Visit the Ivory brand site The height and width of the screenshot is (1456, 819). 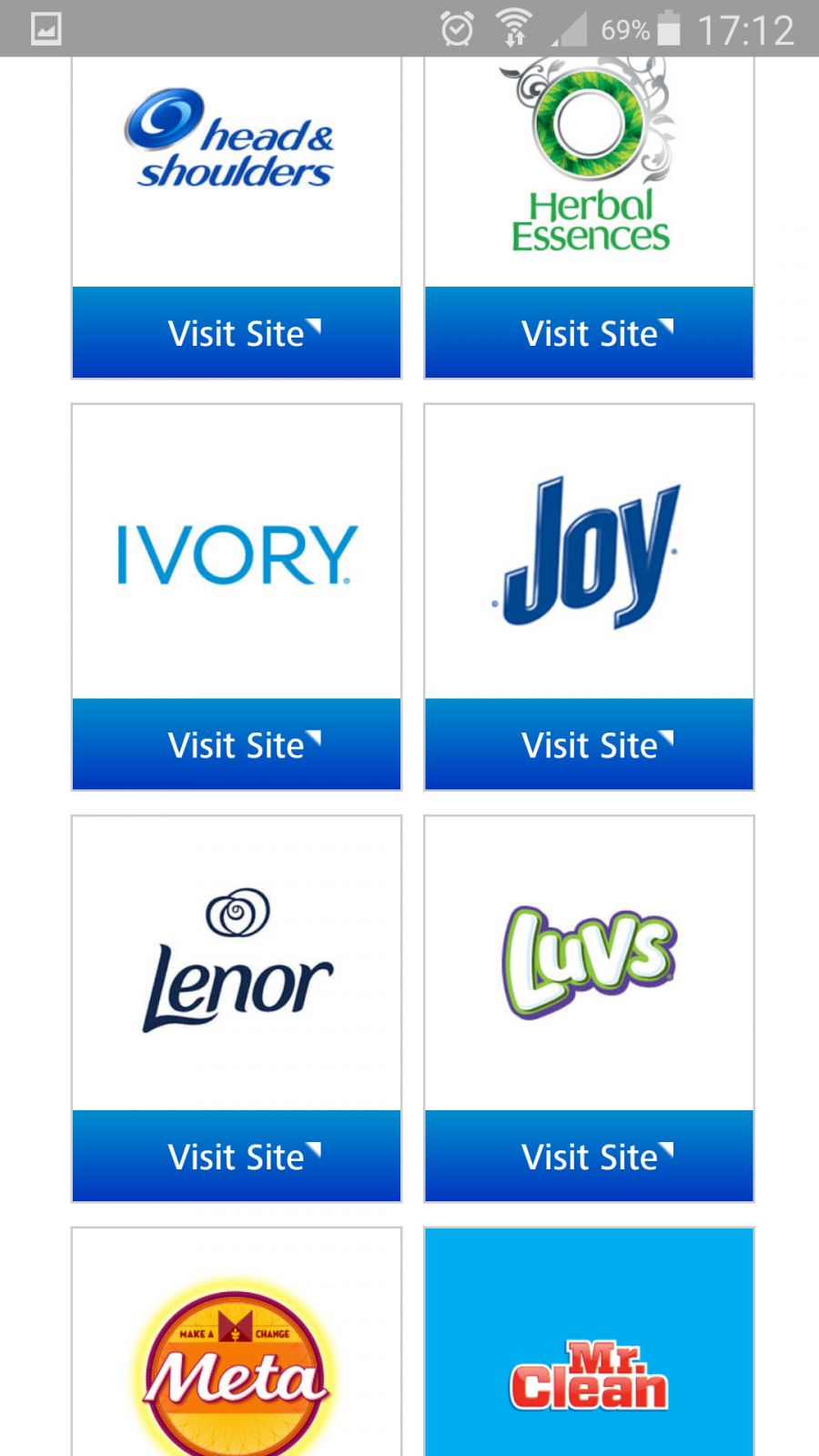click(237, 744)
